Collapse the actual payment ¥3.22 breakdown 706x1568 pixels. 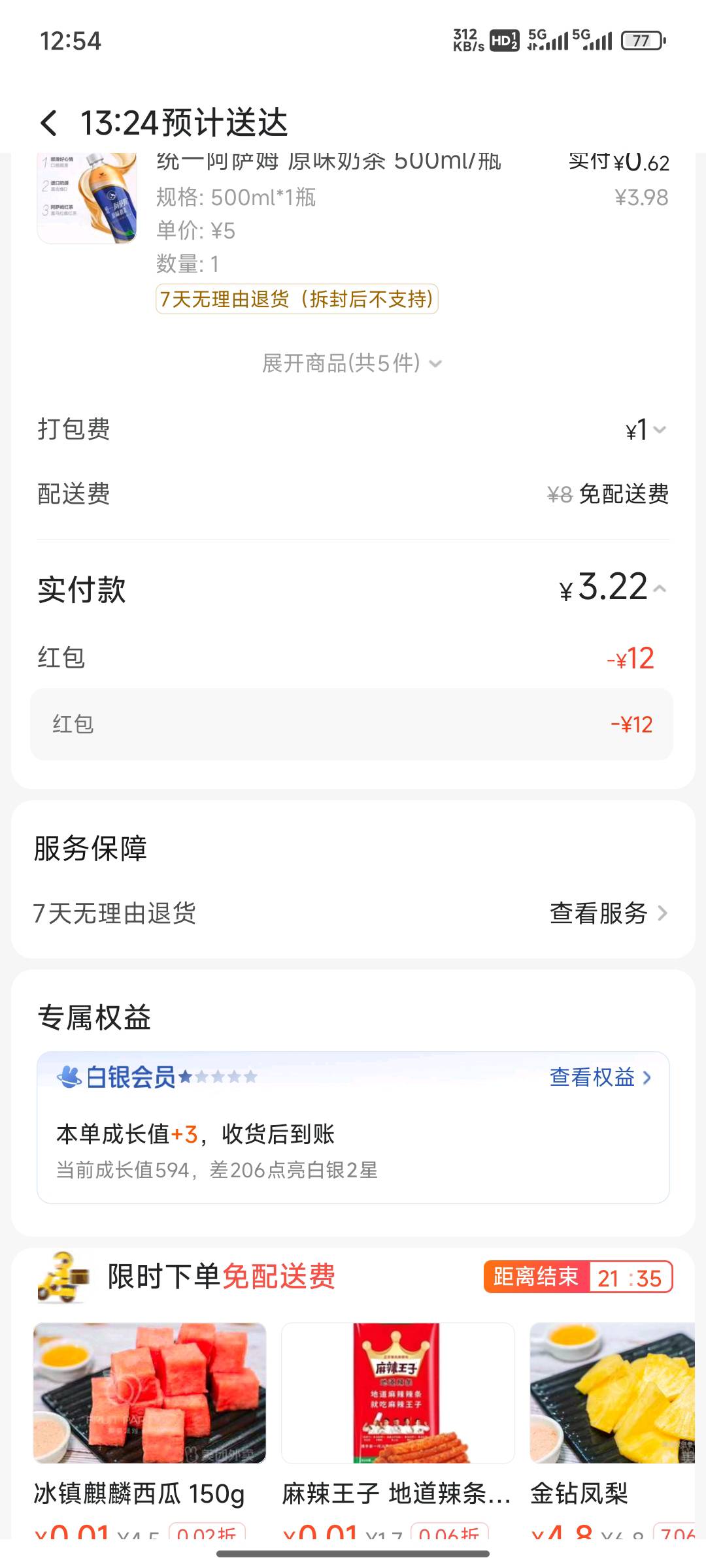point(613,587)
